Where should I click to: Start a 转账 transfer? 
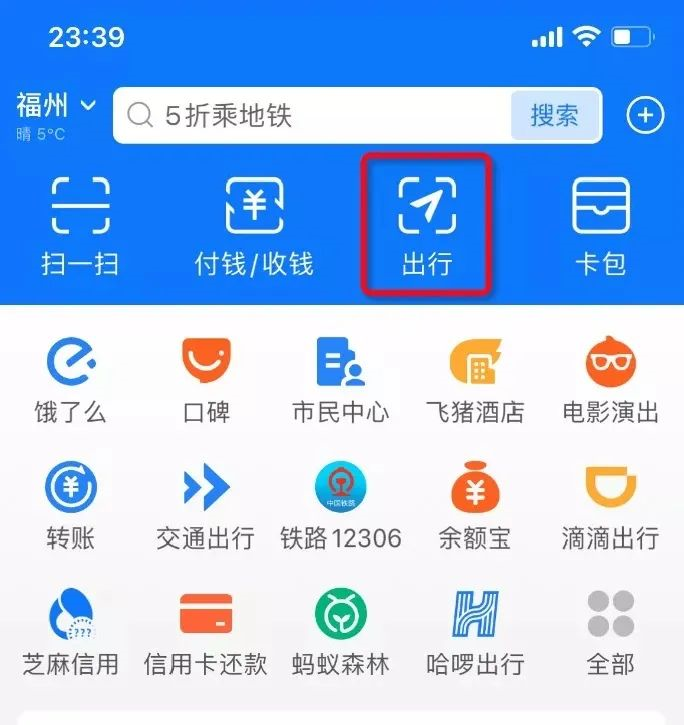(70, 505)
